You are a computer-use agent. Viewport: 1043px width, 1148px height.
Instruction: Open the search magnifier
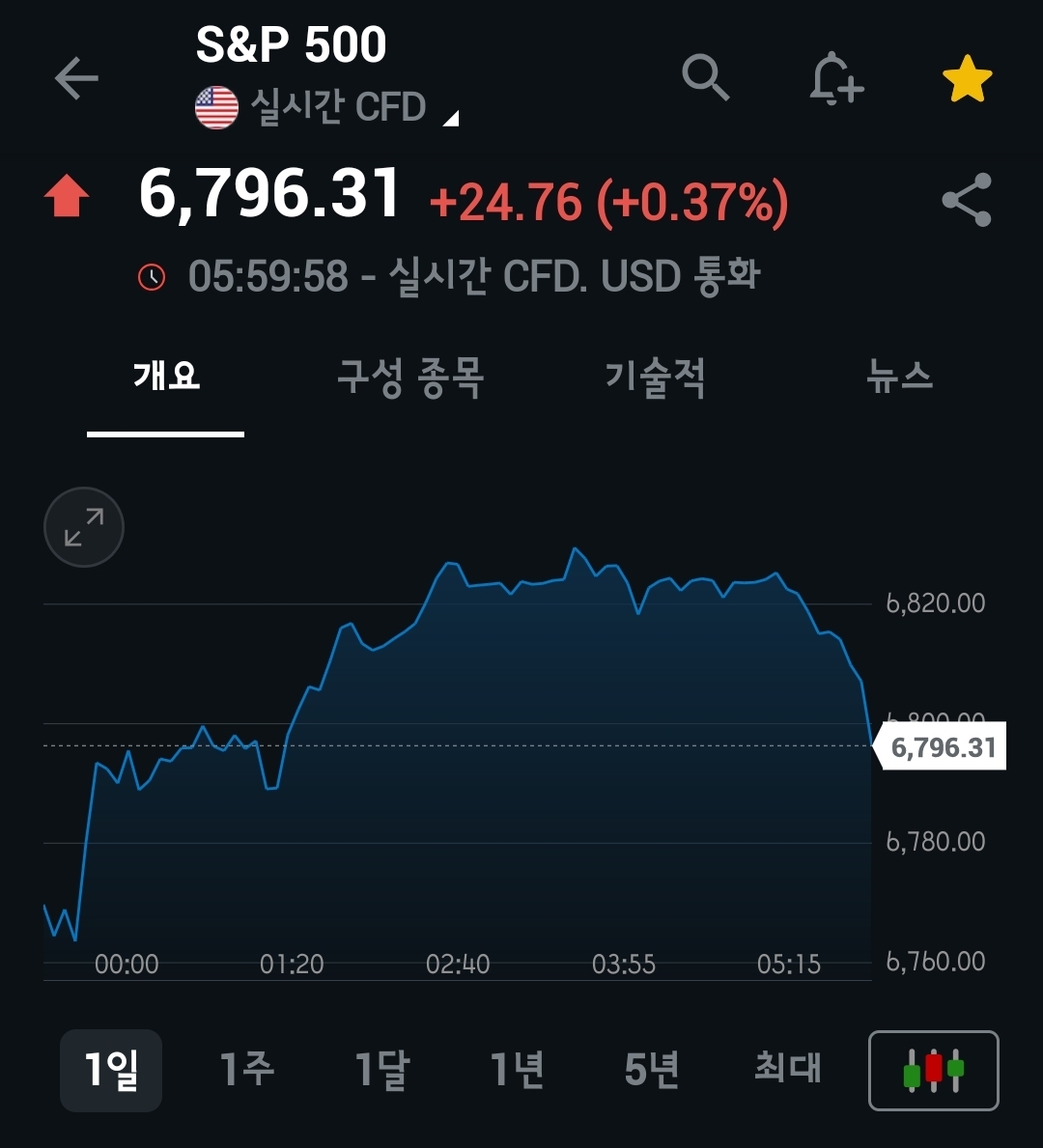705,77
